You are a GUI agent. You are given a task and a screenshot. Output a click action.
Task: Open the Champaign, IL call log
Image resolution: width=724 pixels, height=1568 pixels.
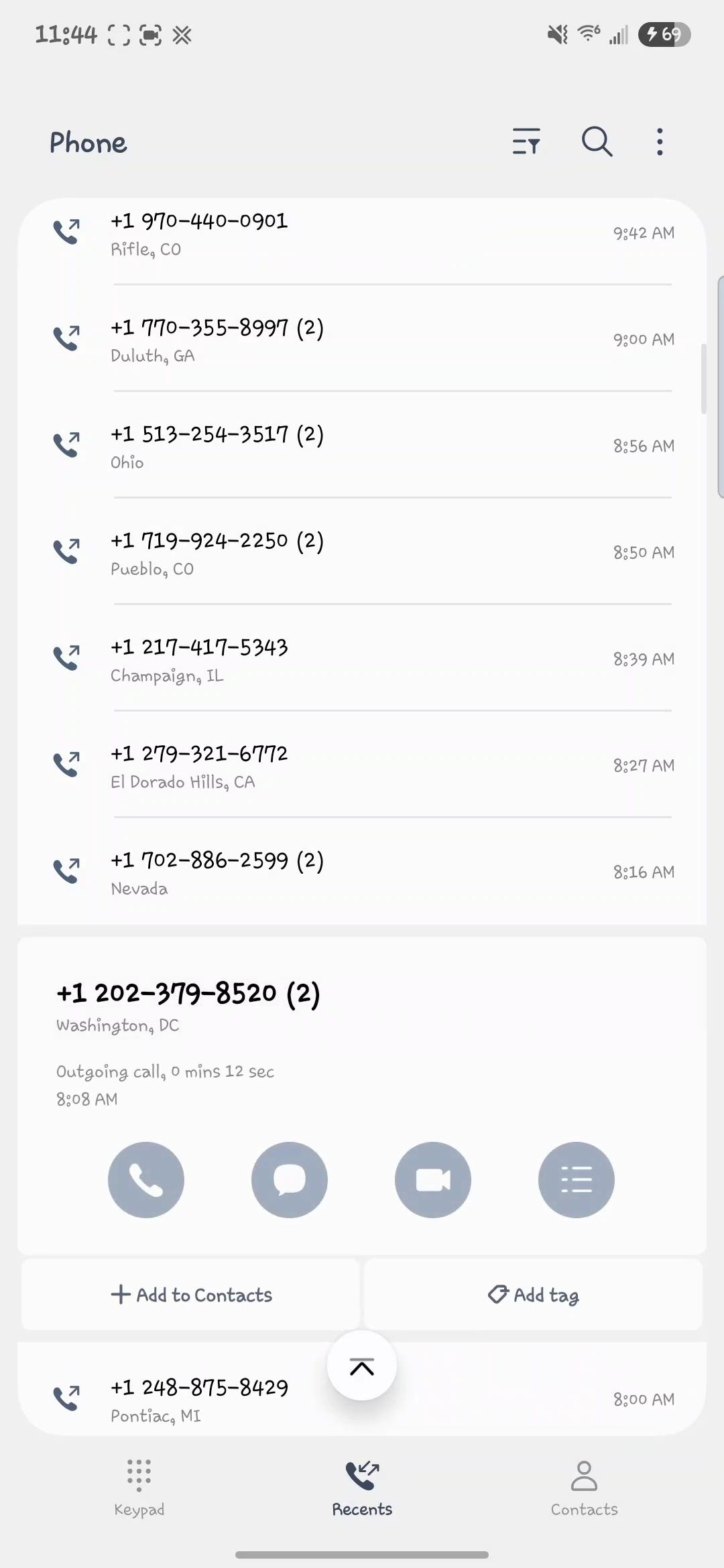pos(362,659)
